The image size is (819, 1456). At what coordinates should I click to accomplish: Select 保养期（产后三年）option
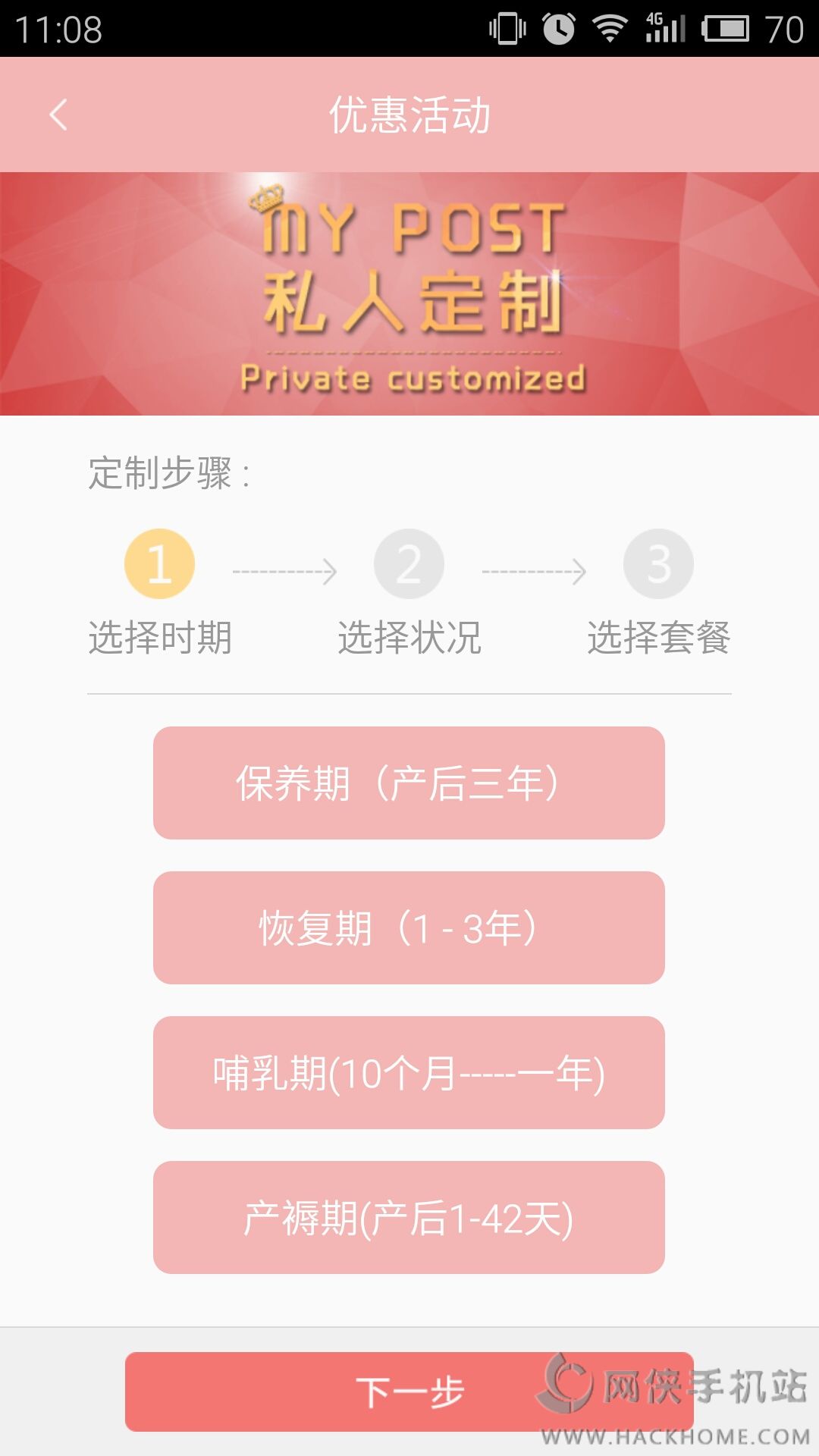409,783
